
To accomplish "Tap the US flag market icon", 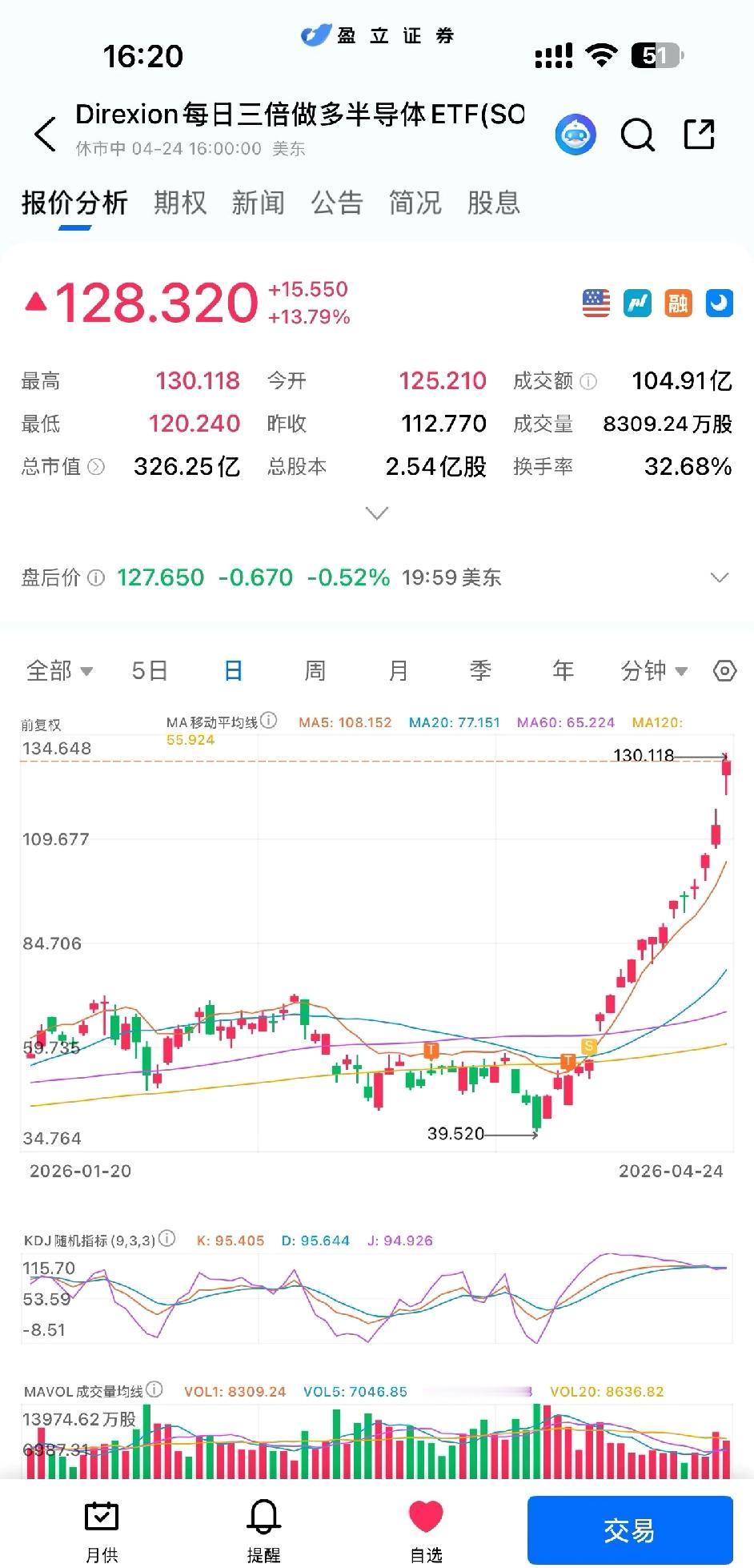I will tap(597, 303).
